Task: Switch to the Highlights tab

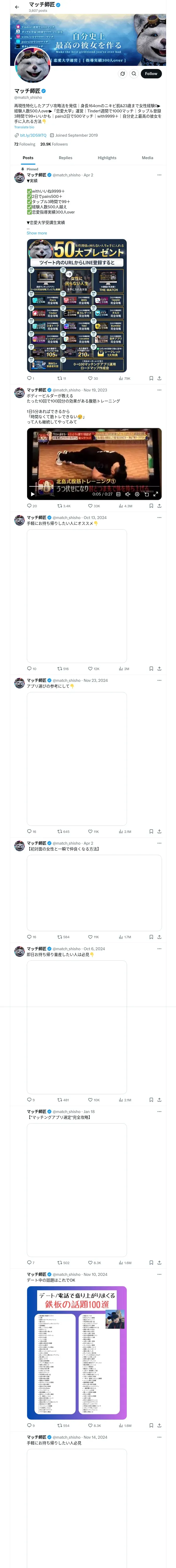Action: (x=107, y=158)
